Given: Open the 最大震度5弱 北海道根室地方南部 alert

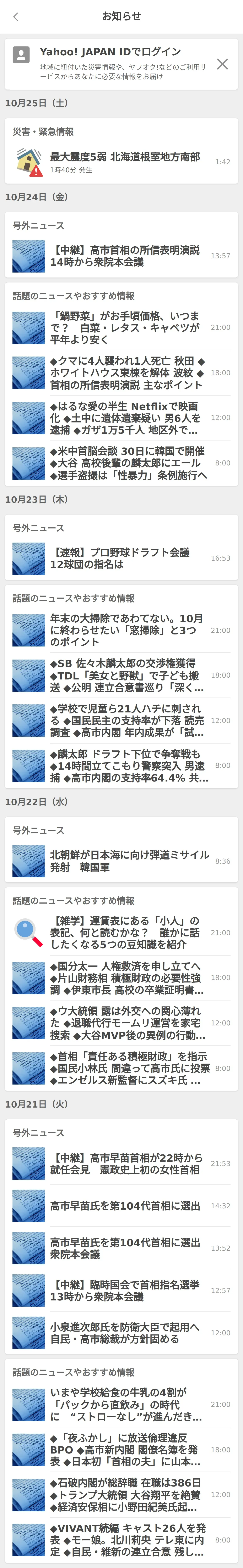Looking at the screenshot, I should pyautogui.click(x=125, y=162).
